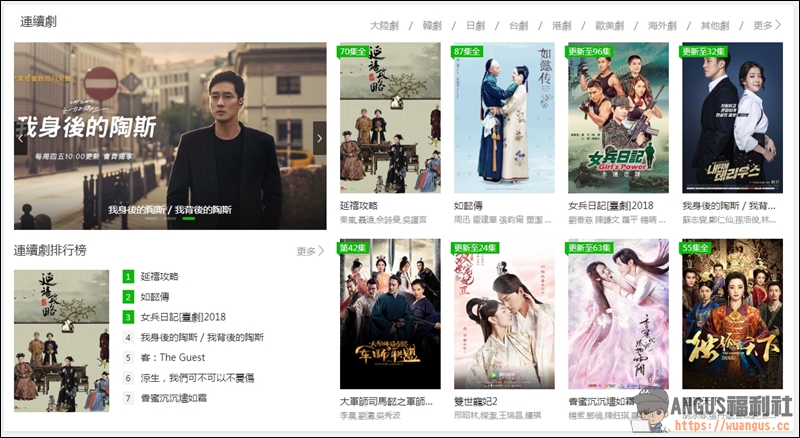This screenshot has width=800, height=438.
Task: Open the 日劇 category
Action: coord(475,25)
